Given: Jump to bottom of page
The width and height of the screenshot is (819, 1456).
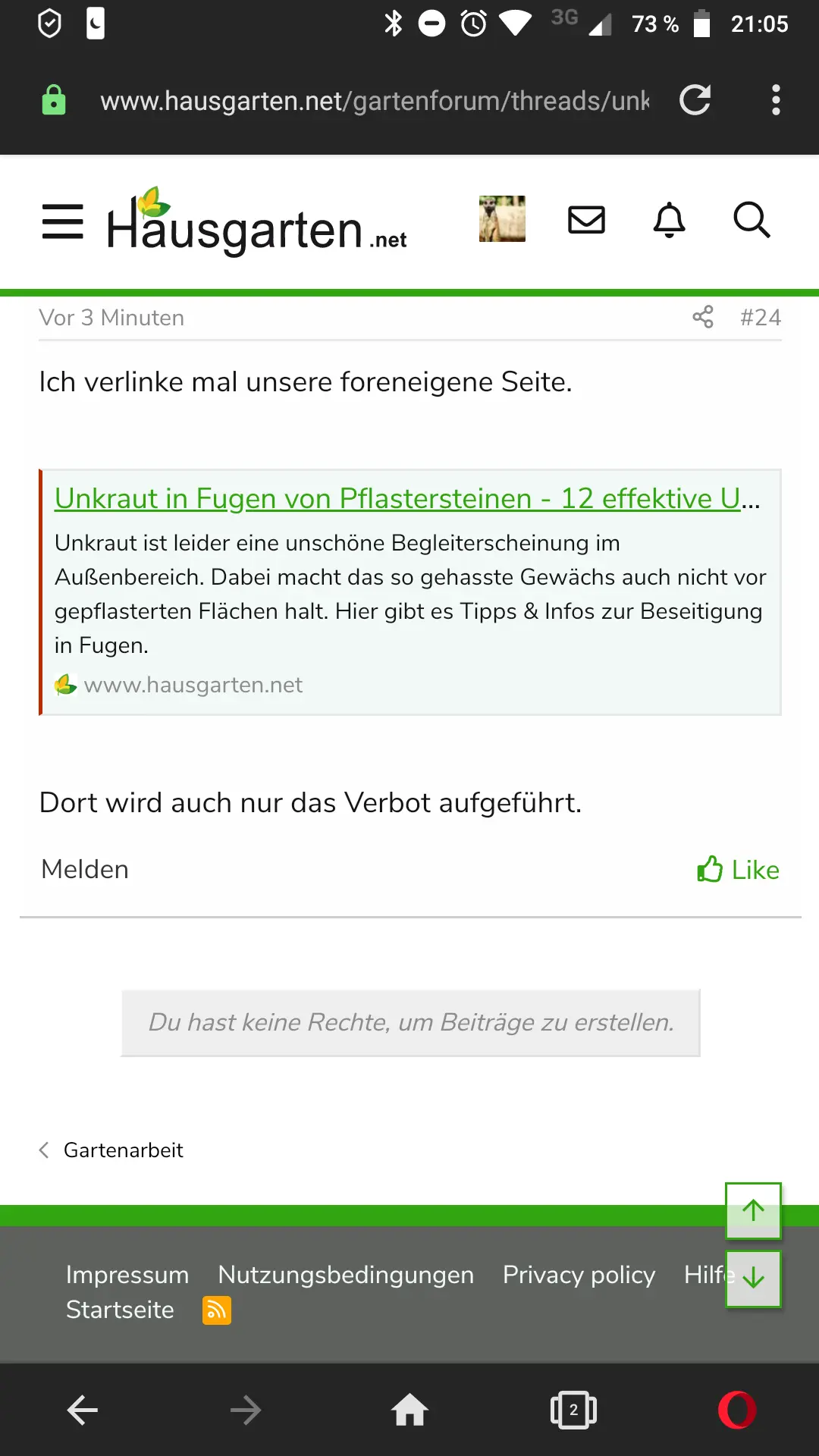Looking at the screenshot, I should [x=753, y=1279].
